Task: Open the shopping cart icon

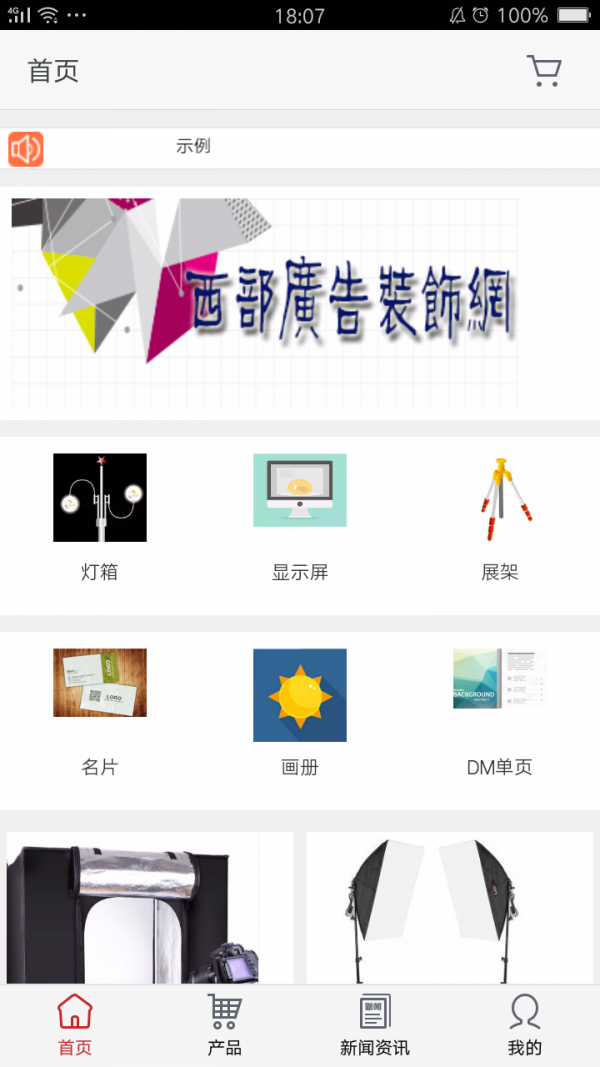Action: point(544,70)
